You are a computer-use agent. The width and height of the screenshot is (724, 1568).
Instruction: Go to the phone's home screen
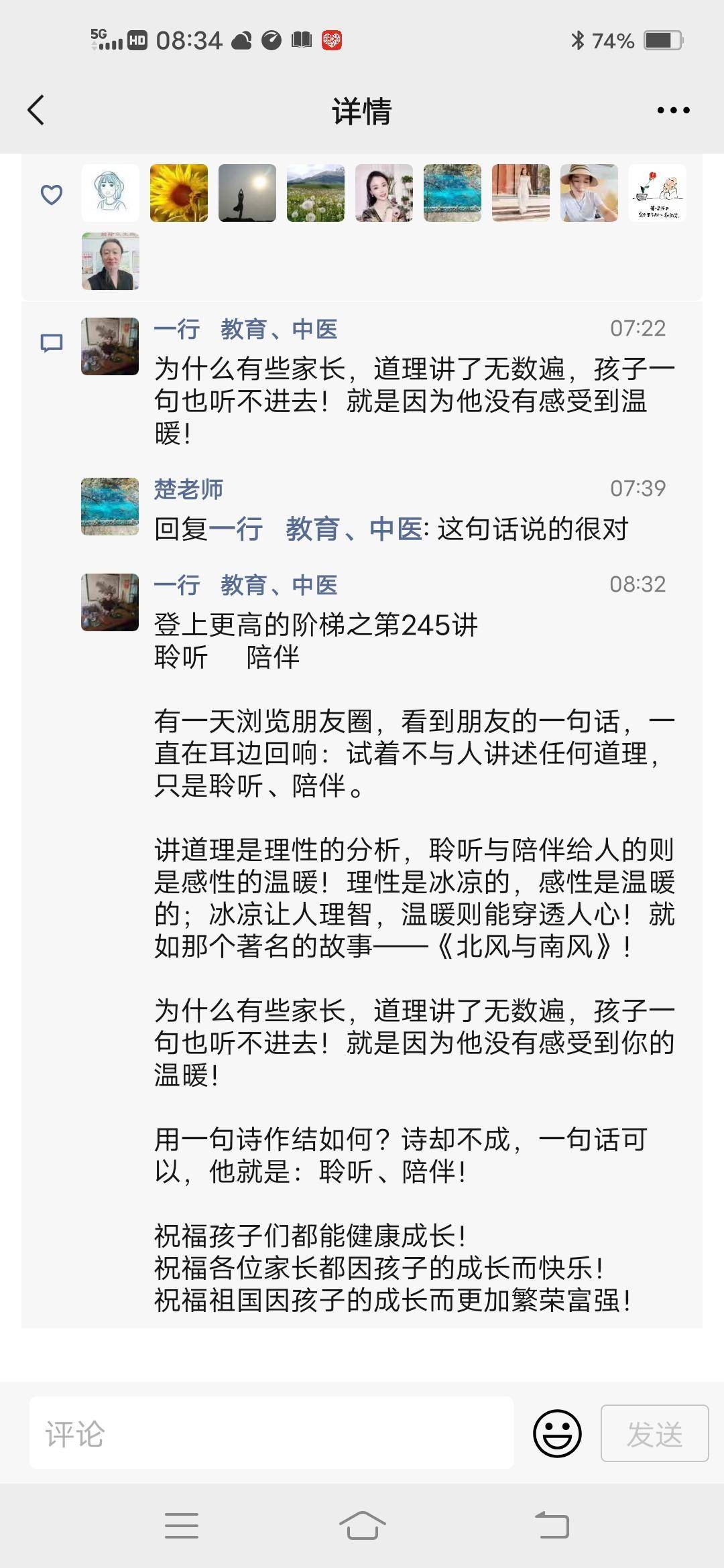point(362,1526)
